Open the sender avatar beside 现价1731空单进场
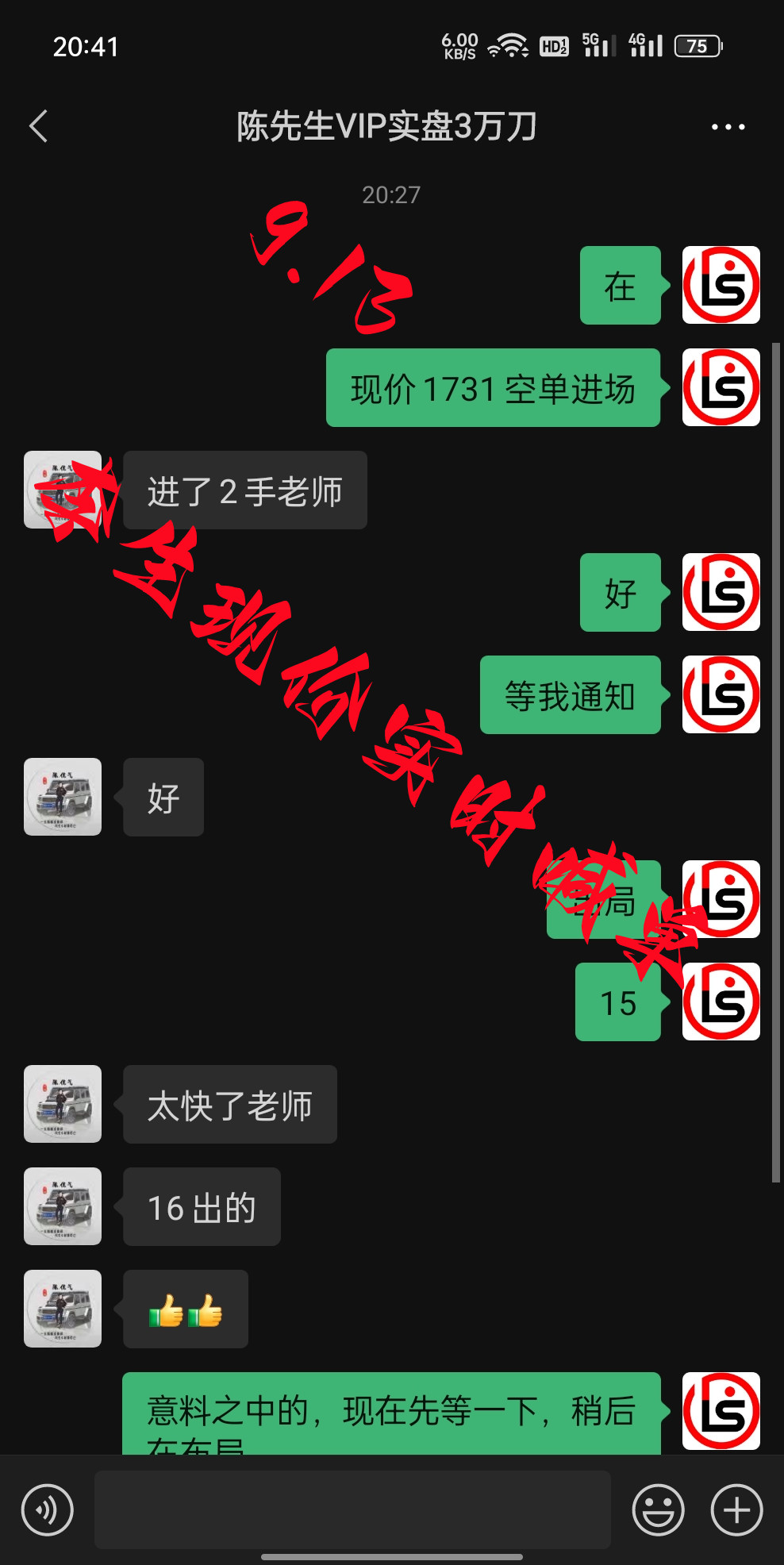This screenshot has width=784, height=1565. click(x=721, y=388)
